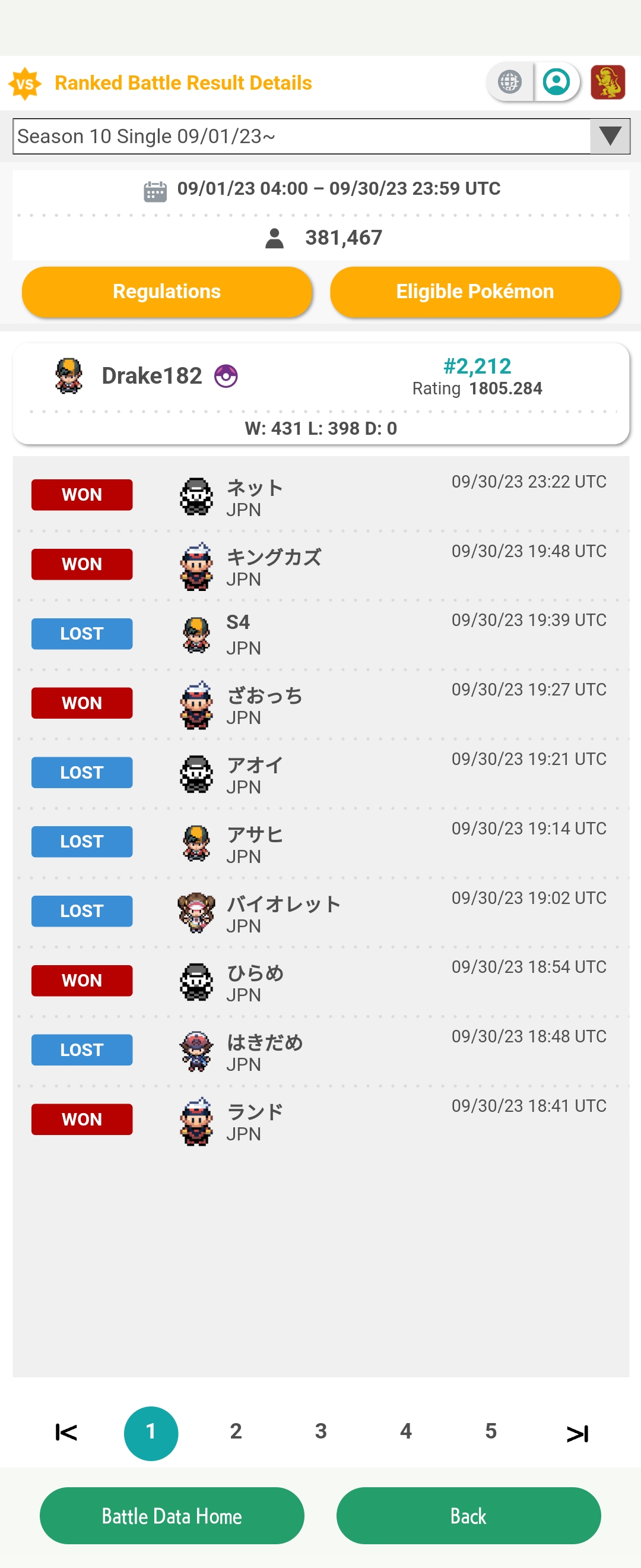The height and width of the screenshot is (1568, 641).
Task: Jump to page 3
Action: (320, 1431)
